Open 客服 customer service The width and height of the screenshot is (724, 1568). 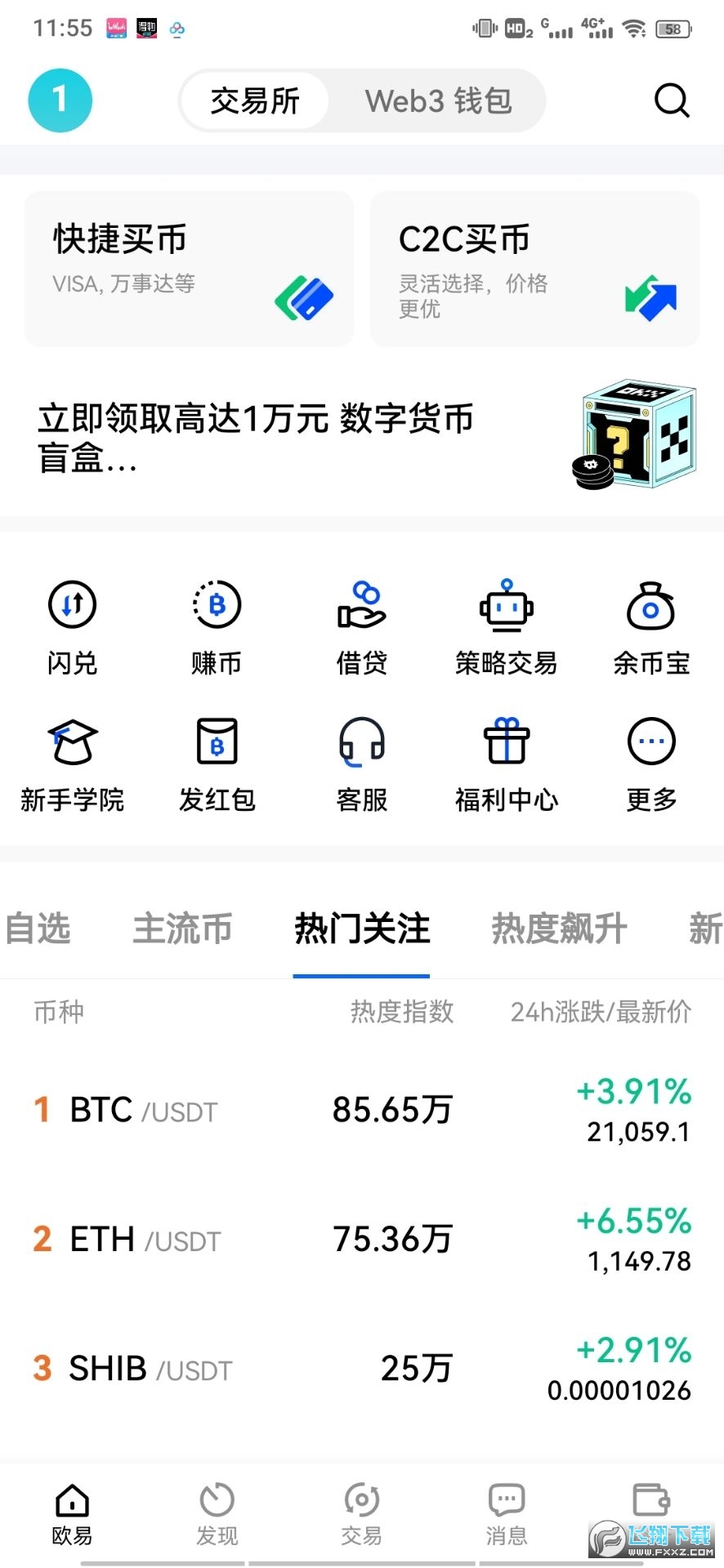(361, 762)
